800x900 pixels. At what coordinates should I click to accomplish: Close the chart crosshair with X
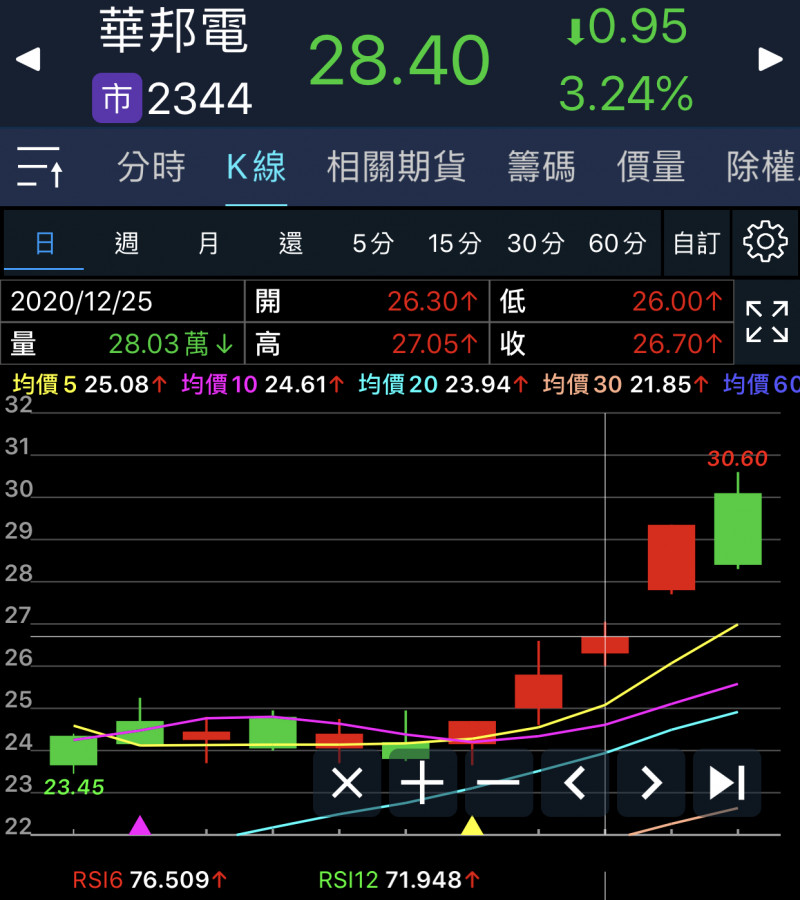click(x=347, y=783)
